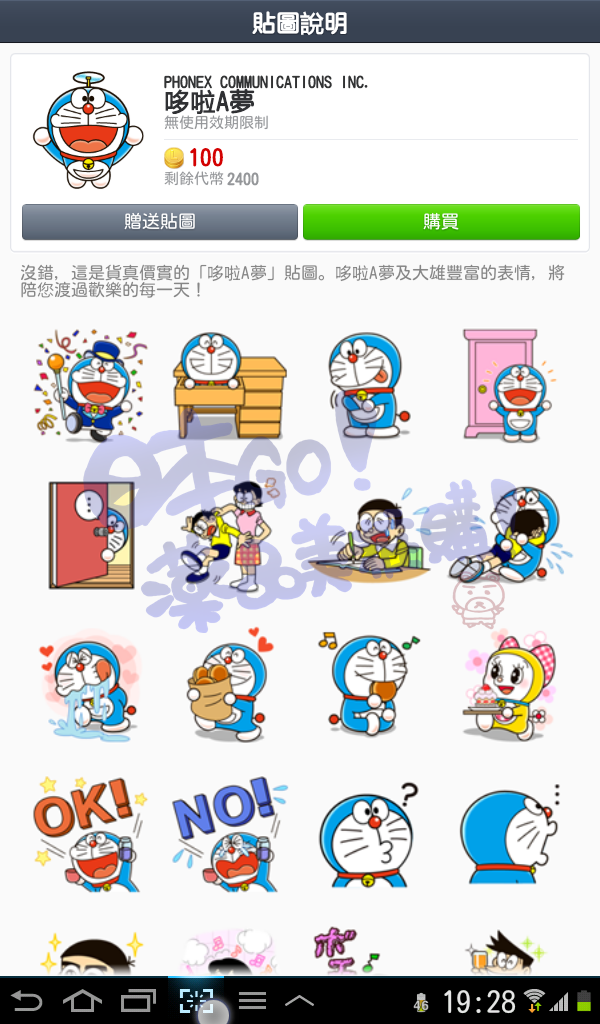Tap the 贈送貼圖 gift button
The image size is (600, 1024).
pos(160,222)
